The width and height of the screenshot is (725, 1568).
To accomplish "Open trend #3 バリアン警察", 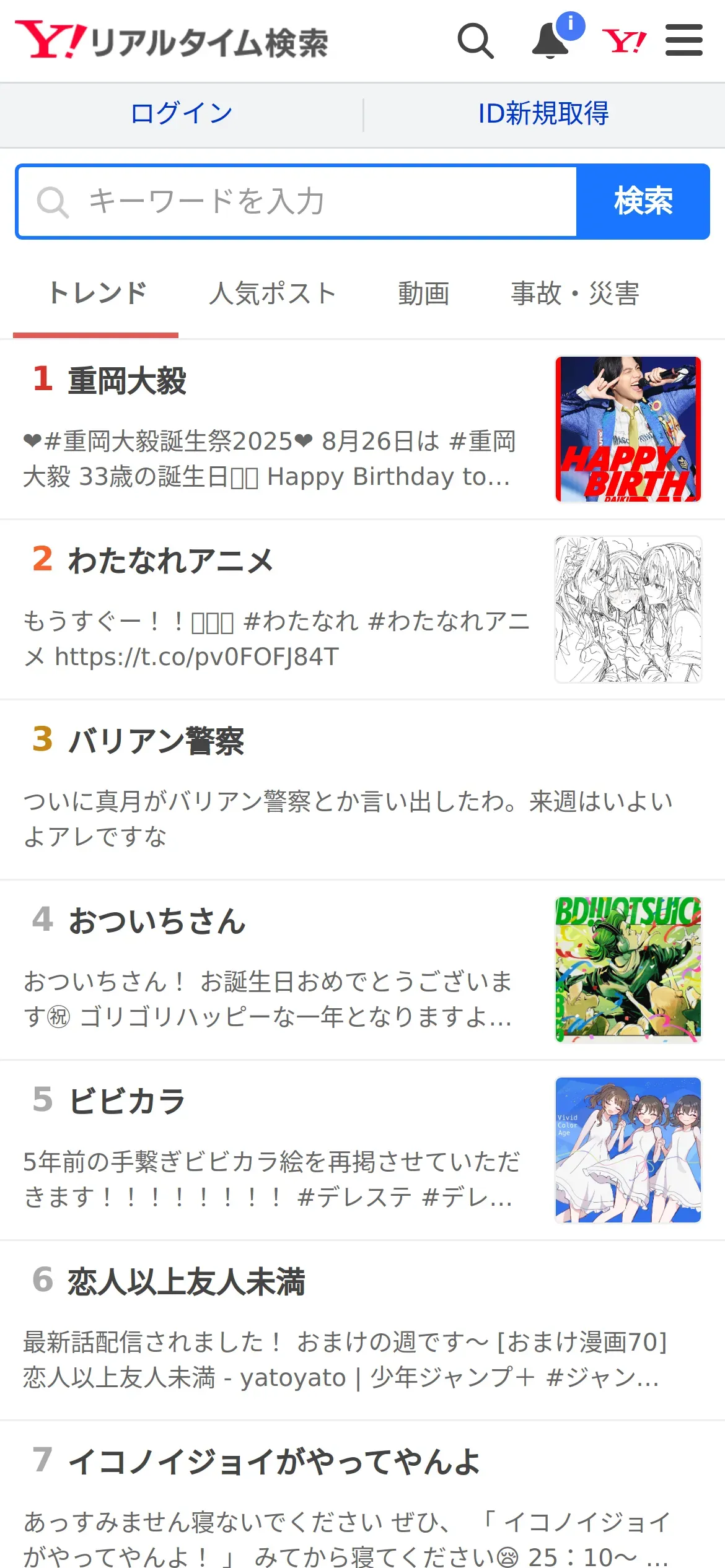I will [362, 790].
